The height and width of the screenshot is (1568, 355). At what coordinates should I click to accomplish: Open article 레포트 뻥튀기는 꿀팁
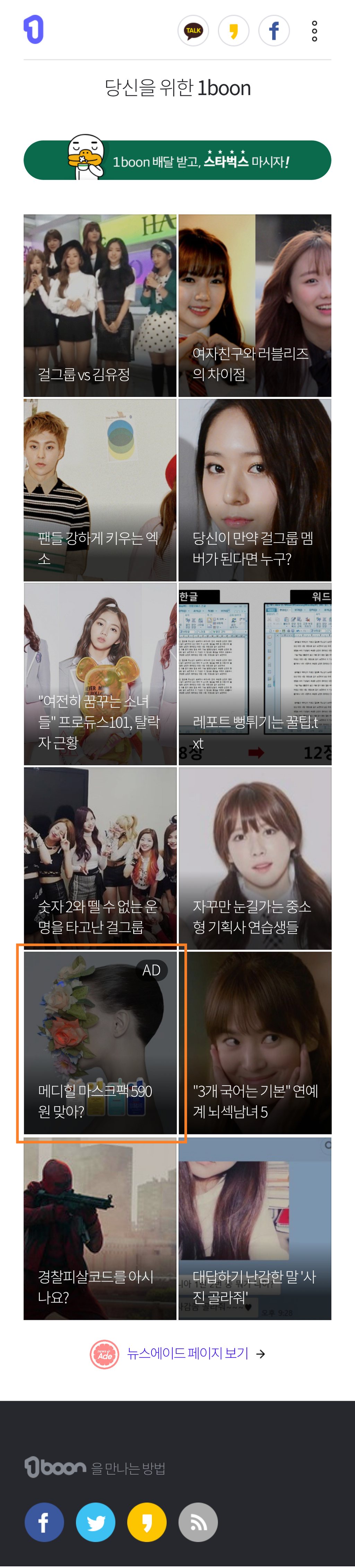(x=255, y=674)
